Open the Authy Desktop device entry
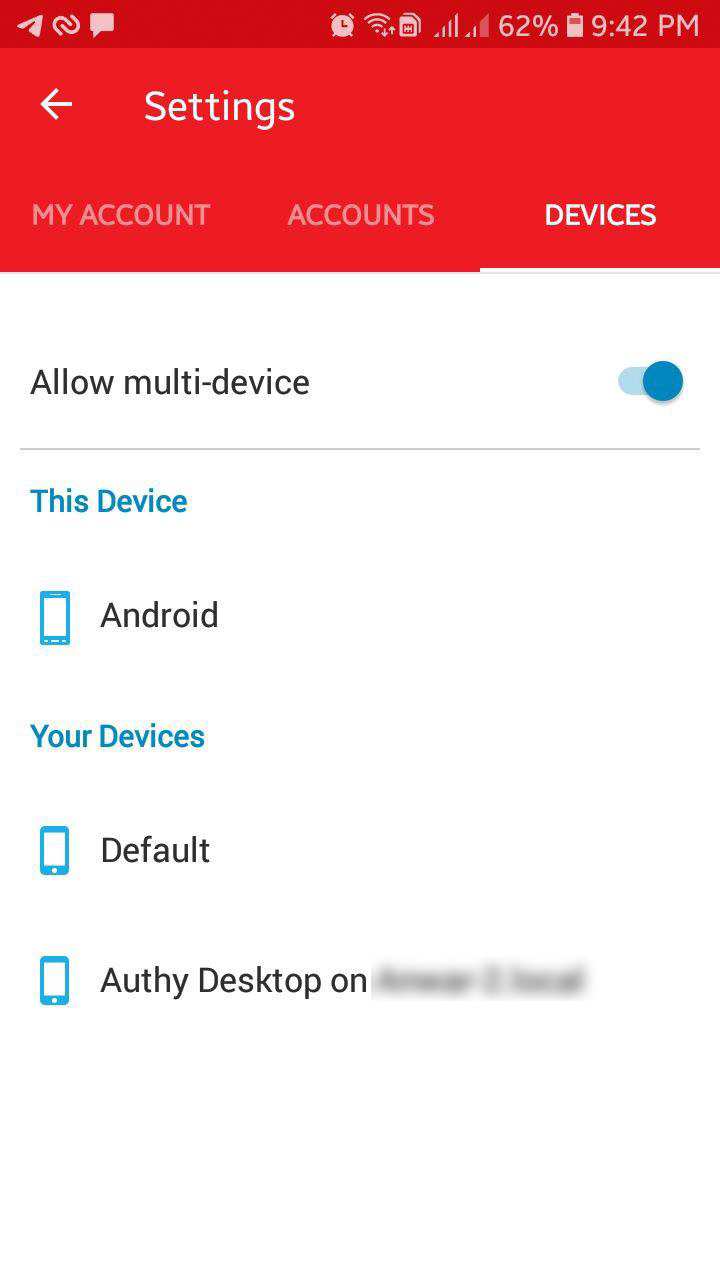 360,981
